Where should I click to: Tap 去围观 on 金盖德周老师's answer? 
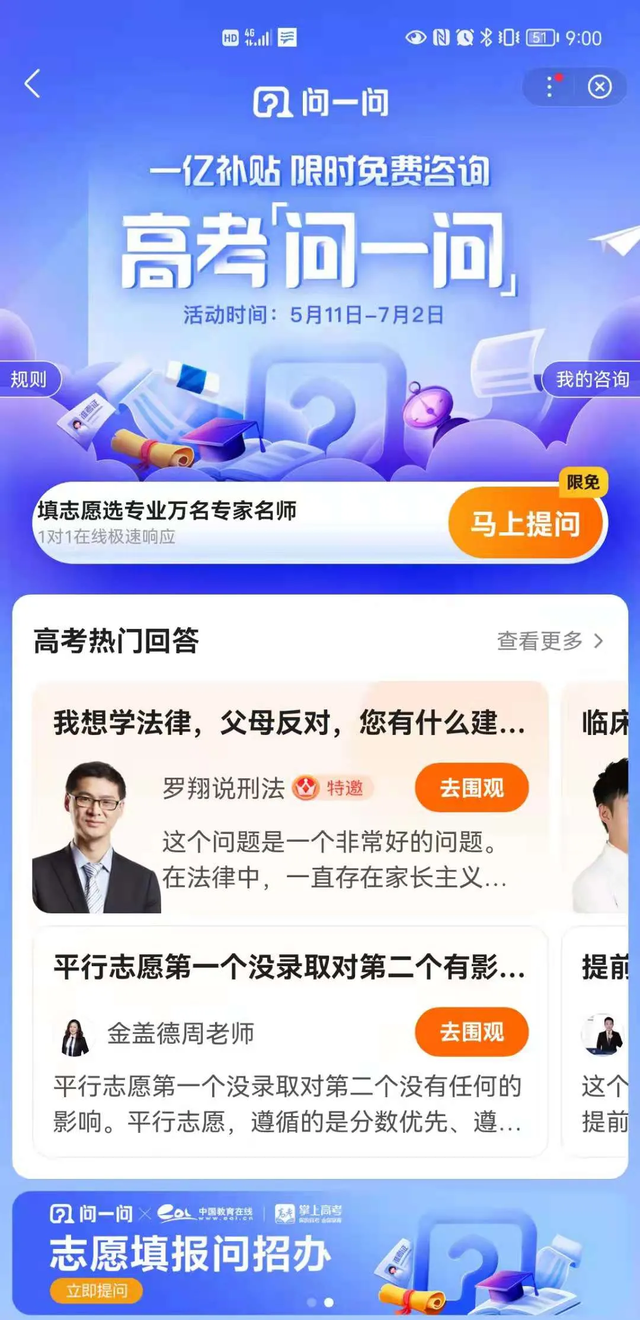coord(471,1033)
